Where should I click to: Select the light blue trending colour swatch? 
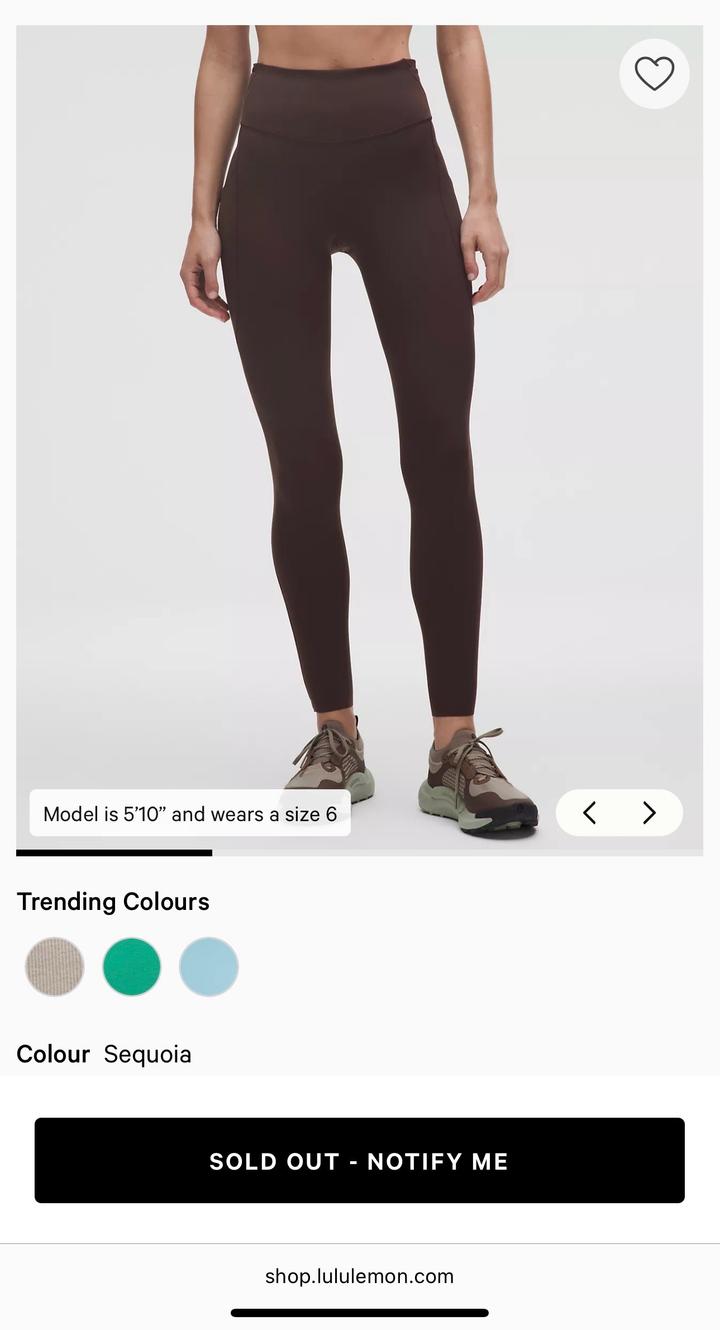pos(209,967)
